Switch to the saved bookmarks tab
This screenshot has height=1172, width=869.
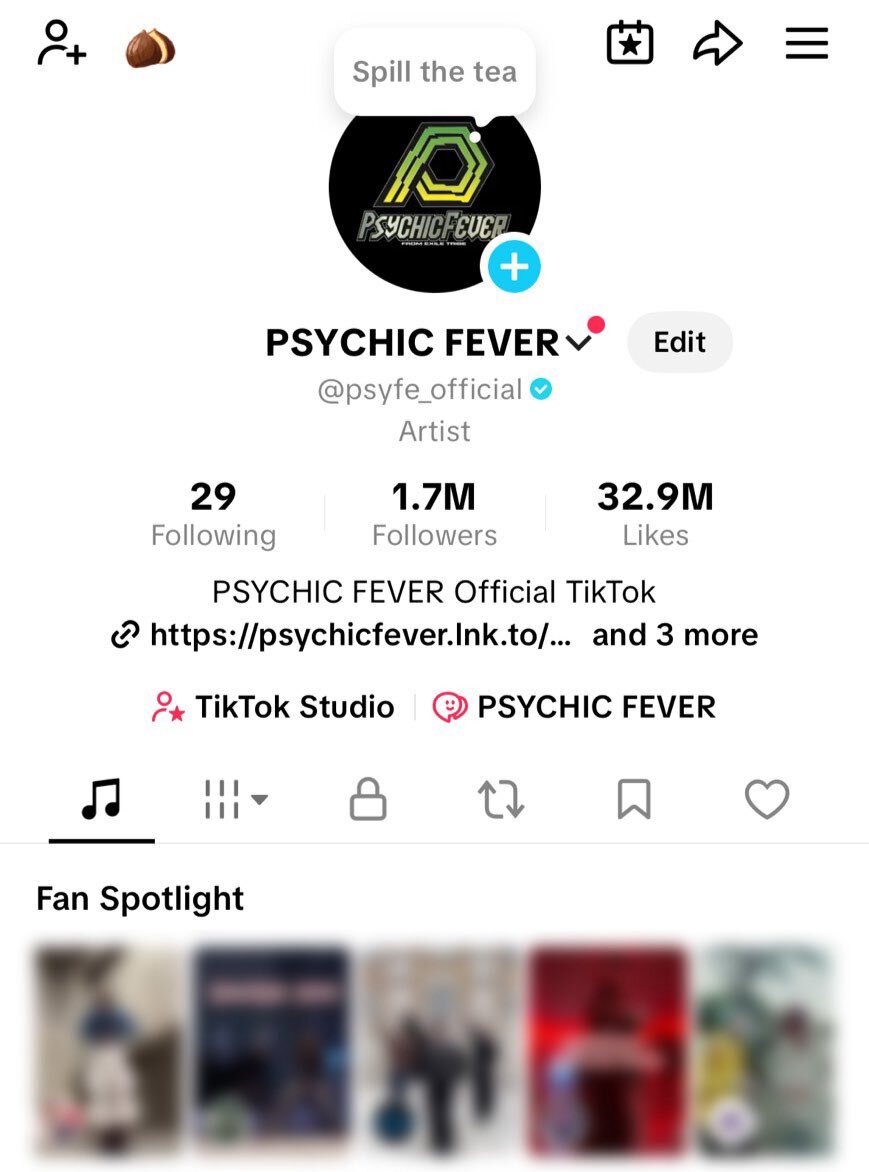(634, 799)
